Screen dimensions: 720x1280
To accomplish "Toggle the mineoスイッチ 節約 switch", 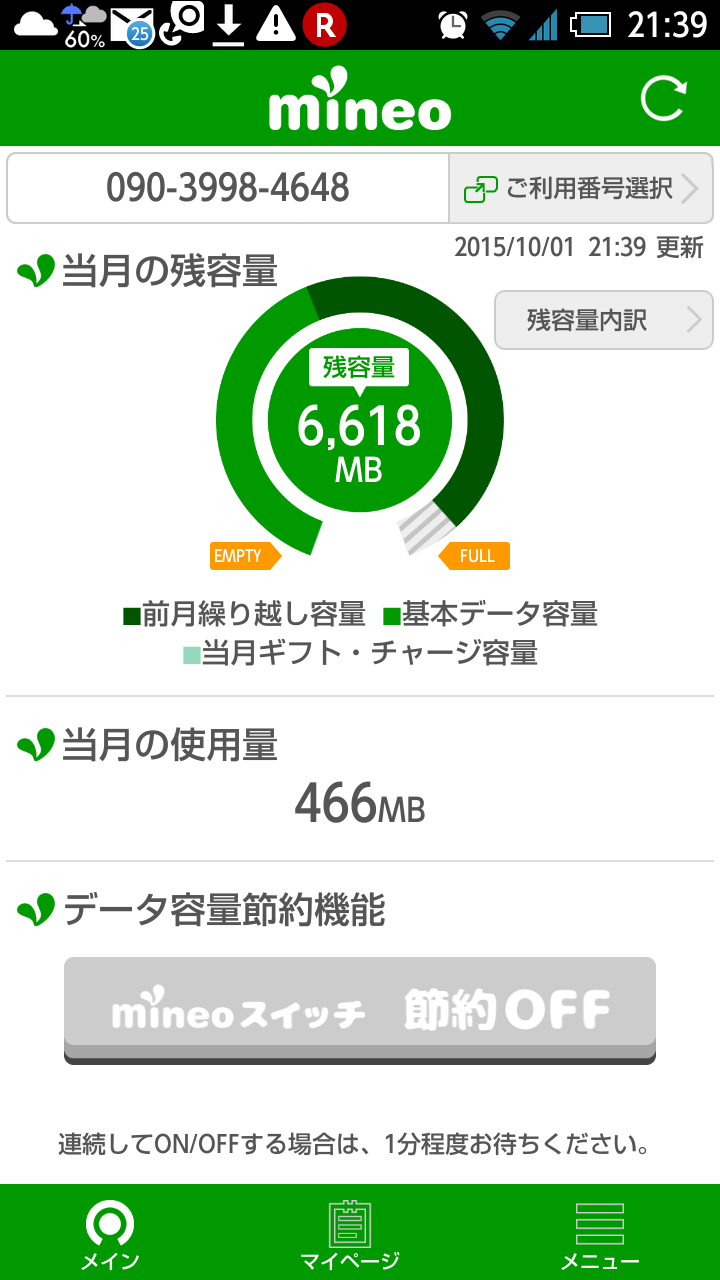I will tap(360, 1010).
